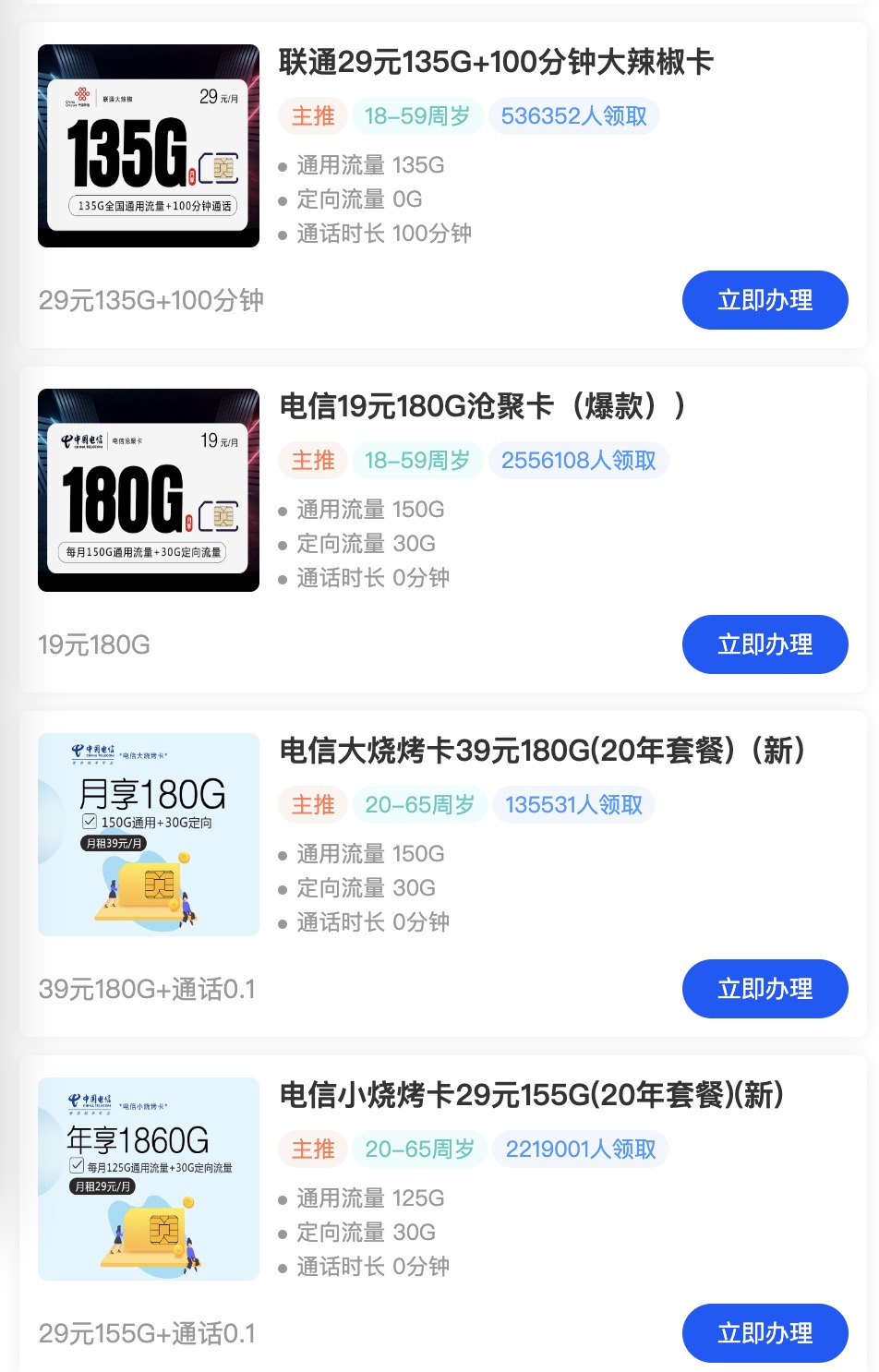Tap 立即办理 for 电信大烧烤卡39元180G
Image resolution: width=879 pixels, height=1372 pixels.
(x=765, y=989)
